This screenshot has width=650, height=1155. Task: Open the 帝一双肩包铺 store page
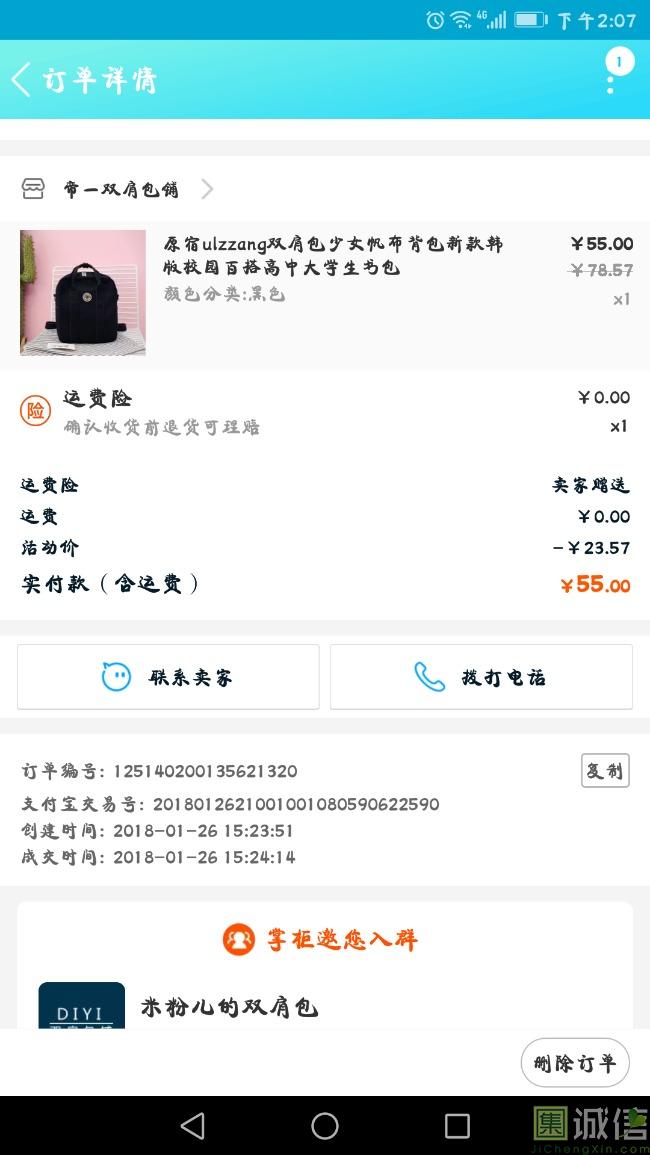pos(120,189)
